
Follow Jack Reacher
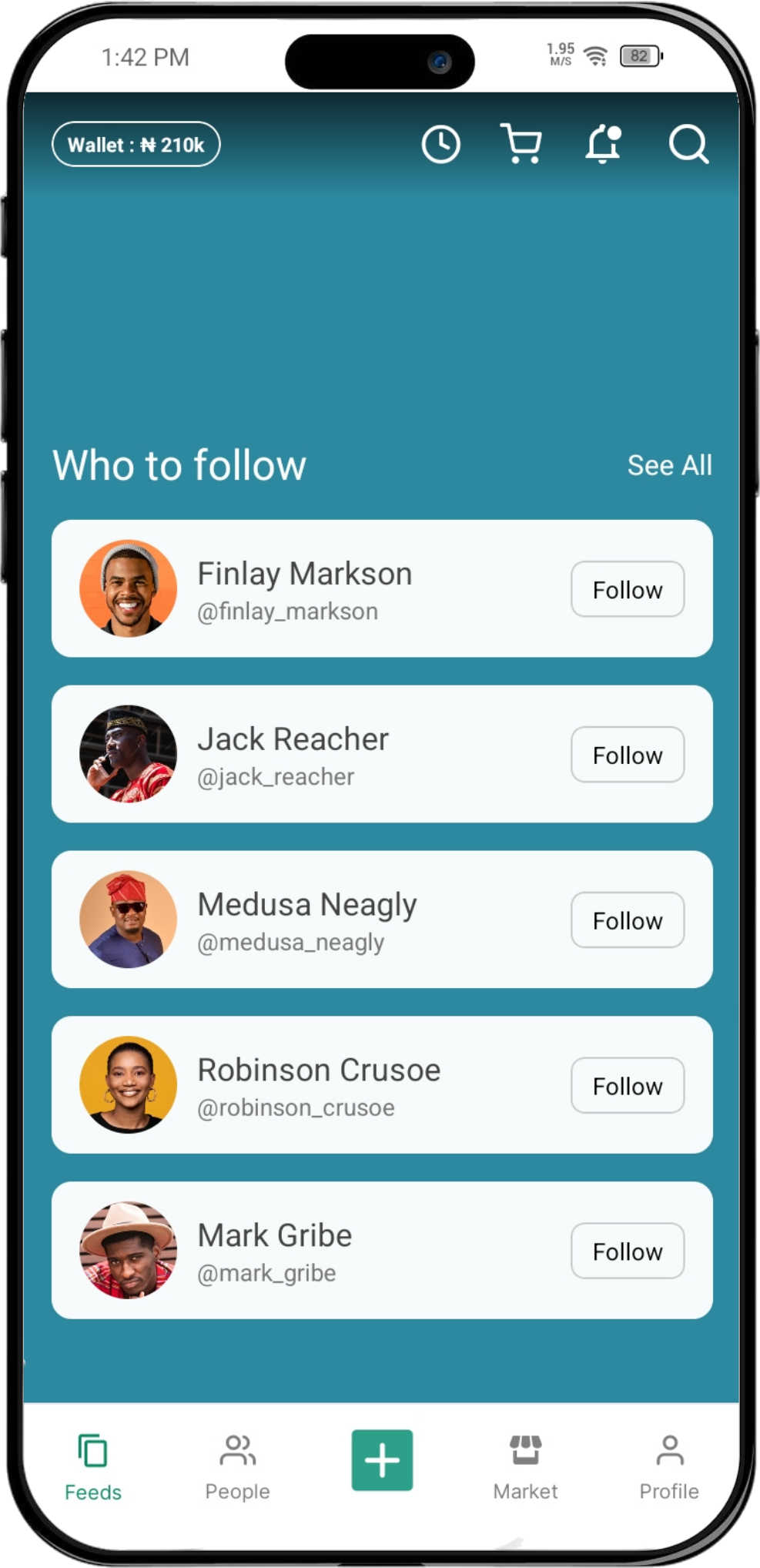pos(627,755)
